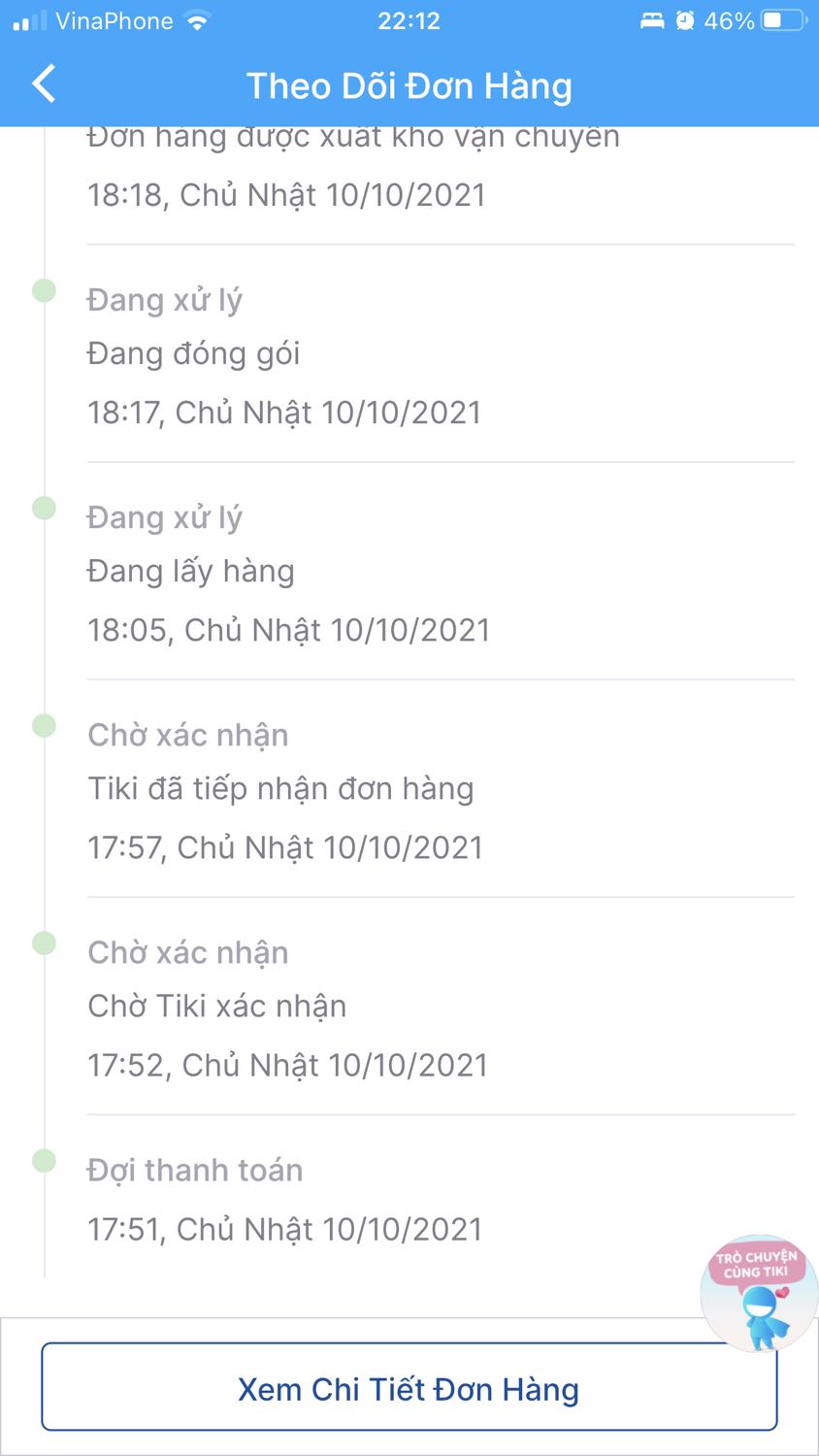Expand the 'Đang lấy hàng' status entry
The image size is (819, 1456).
tap(190, 571)
